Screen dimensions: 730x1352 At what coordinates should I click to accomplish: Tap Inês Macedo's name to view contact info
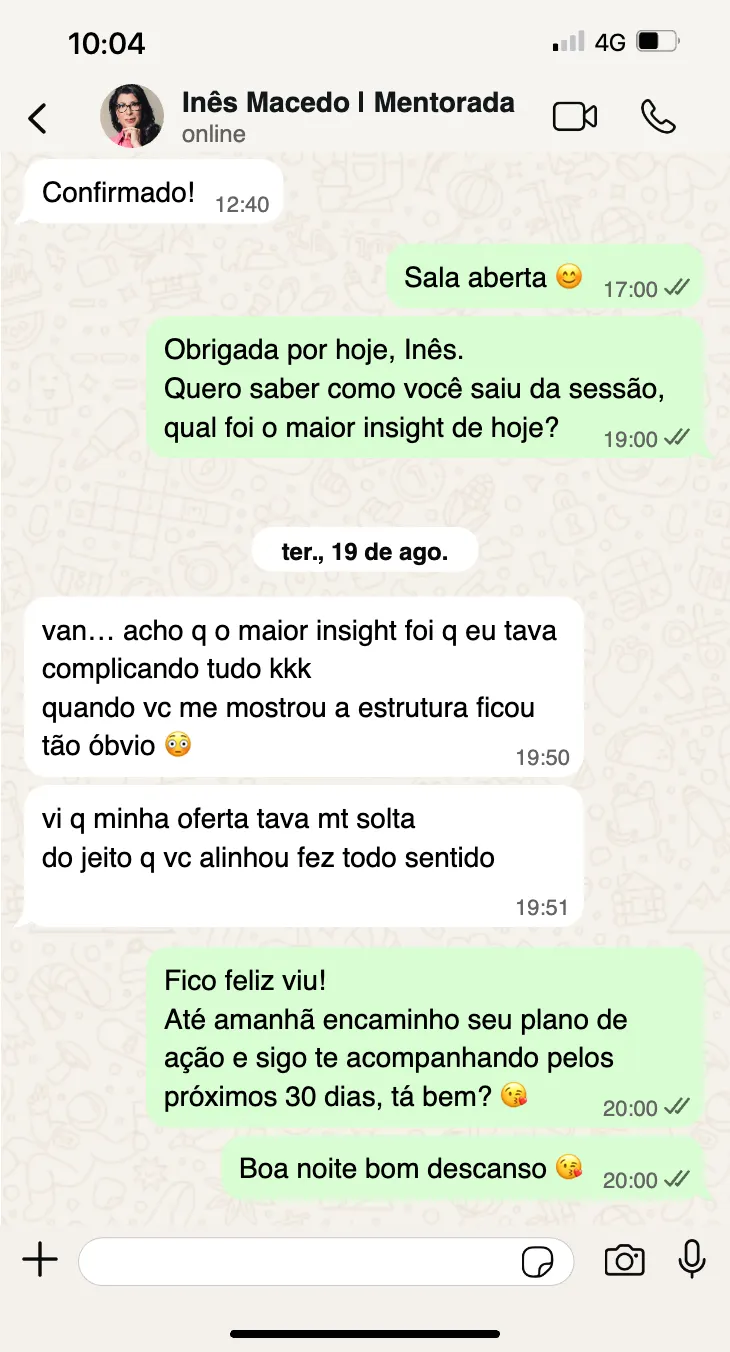tap(348, 102)
